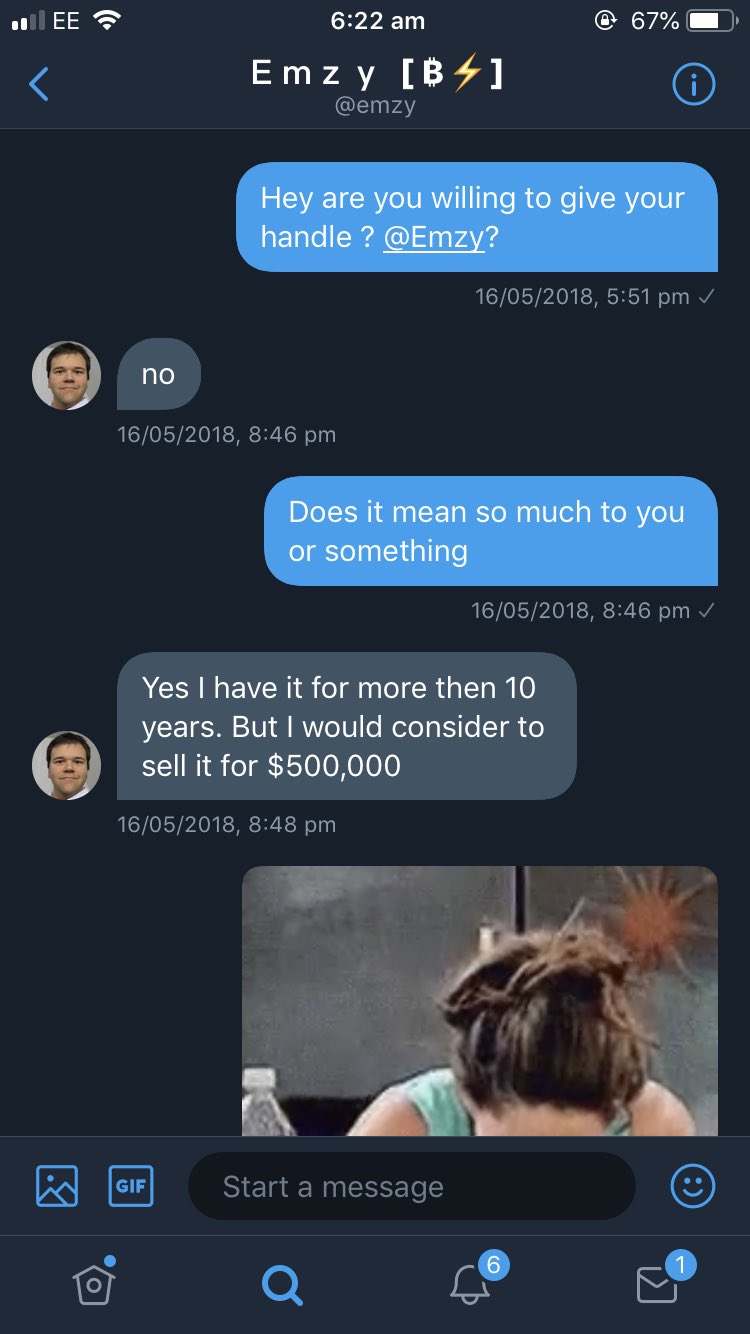The width and height of the screenshot is (750, 1334).
Task: Attach a photo to the message
Action: tap(57, 1186)
